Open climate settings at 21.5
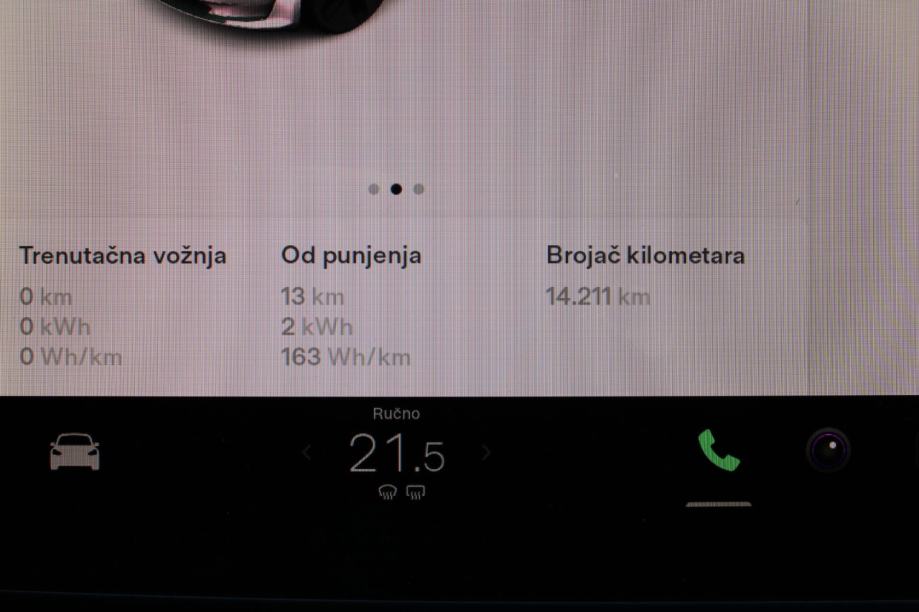The width and height of the screenshot is (919, 612). [397, 455]
